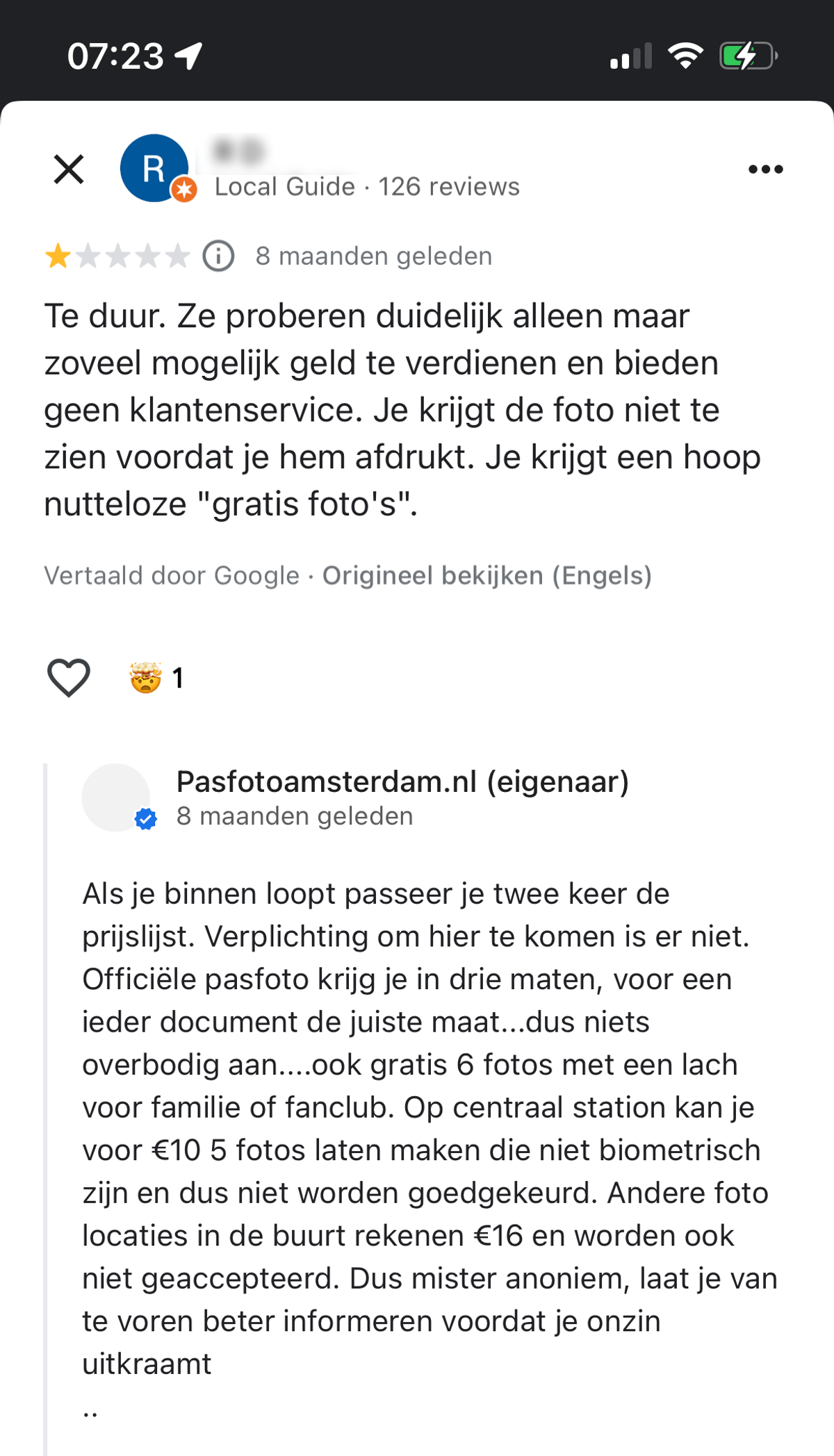Close the review detail view
The image size is (834, 1456).
pos(69,169)
